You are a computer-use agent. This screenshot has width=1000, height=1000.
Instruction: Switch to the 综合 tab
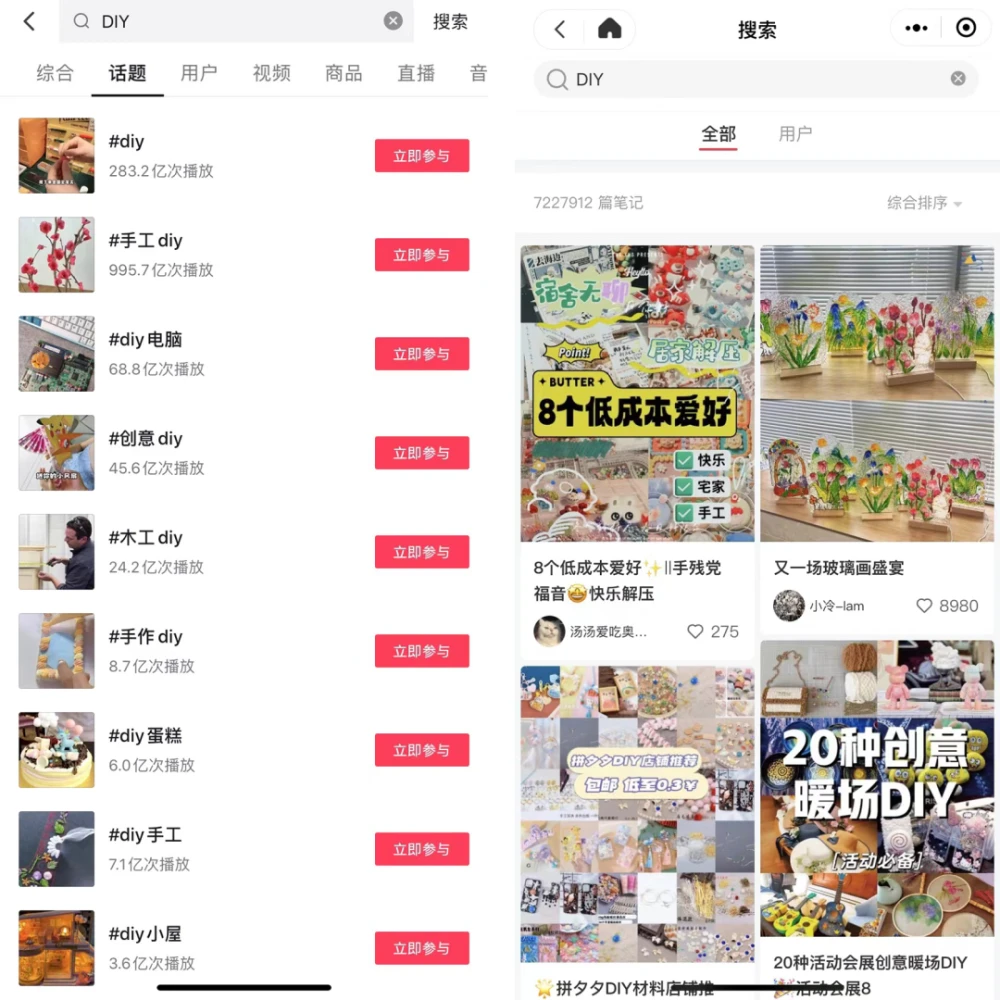55,73
